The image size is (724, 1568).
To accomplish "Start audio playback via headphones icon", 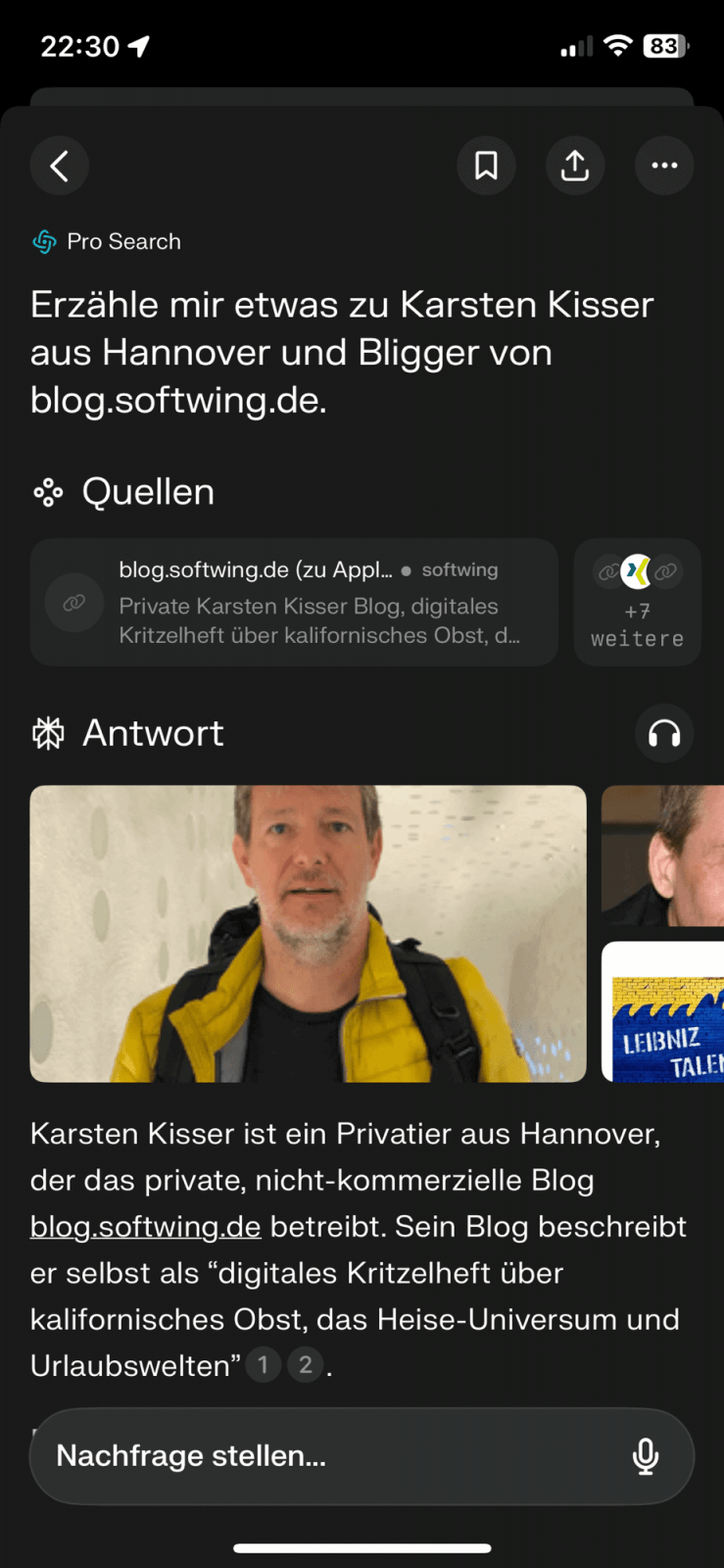I will click(x=663, y=733).
